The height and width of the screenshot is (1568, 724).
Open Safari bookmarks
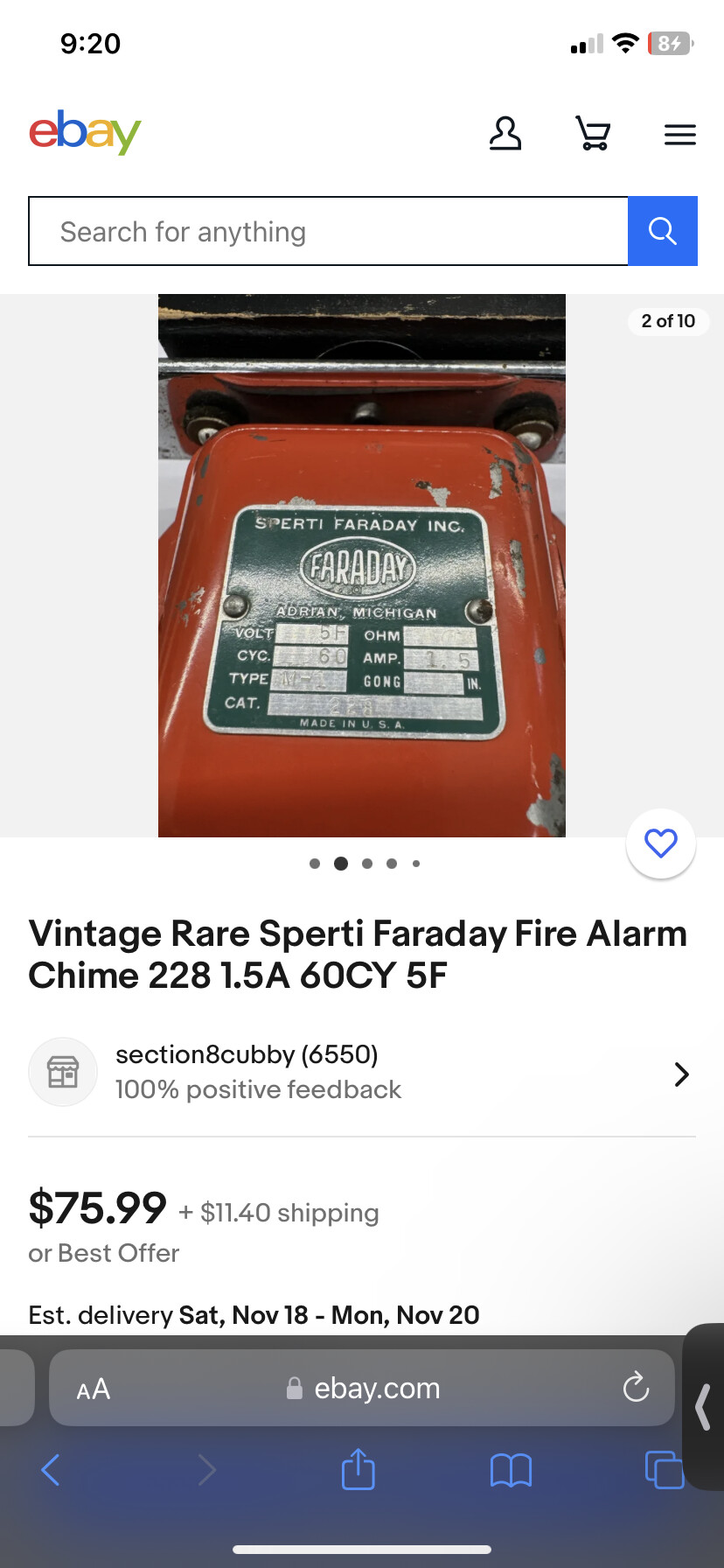click(511, 1470)
